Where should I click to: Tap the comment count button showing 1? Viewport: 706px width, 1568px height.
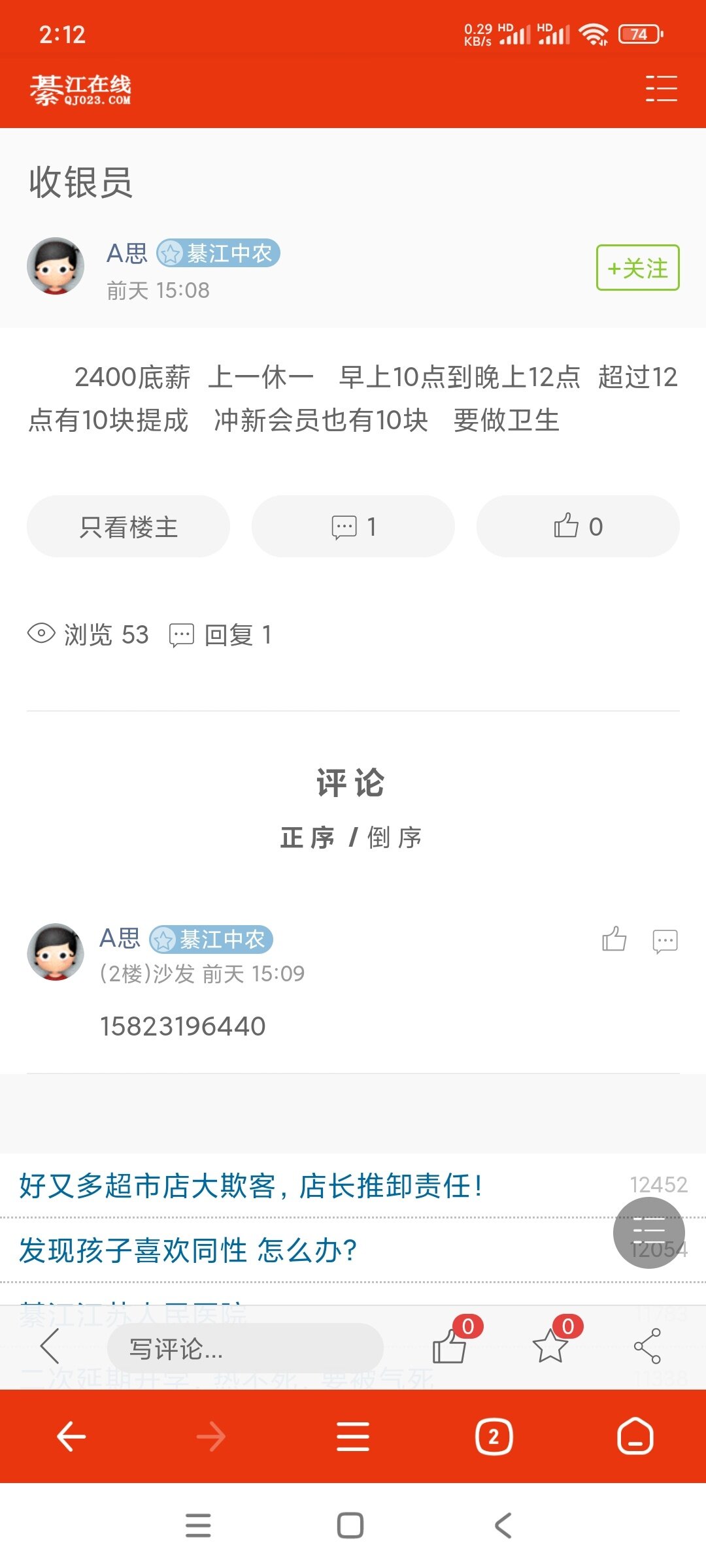pyautogui.click(x=353, y=527)
